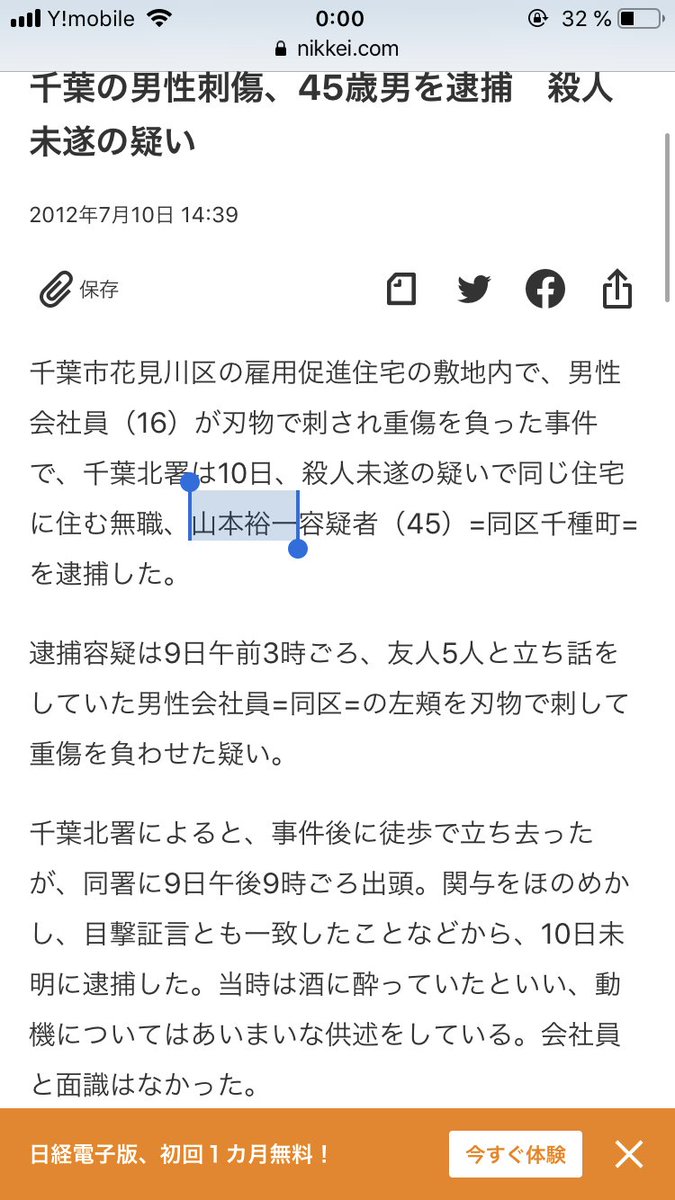
Task: Tap the 今すぐ体験 trial button
Action: (x=515, y=1155)
